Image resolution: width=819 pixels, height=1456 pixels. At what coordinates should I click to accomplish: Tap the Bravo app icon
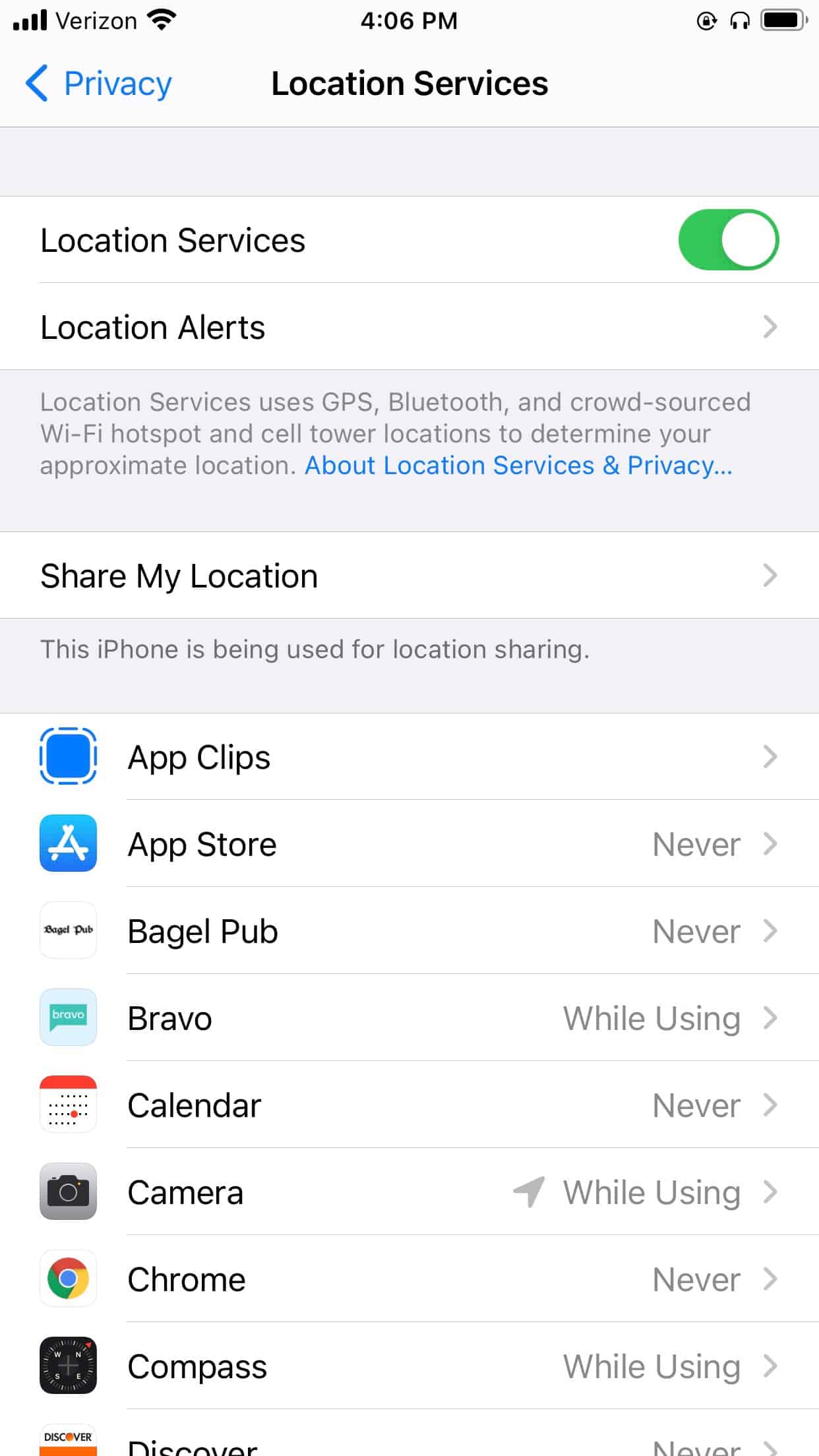tap(68, 1018)
